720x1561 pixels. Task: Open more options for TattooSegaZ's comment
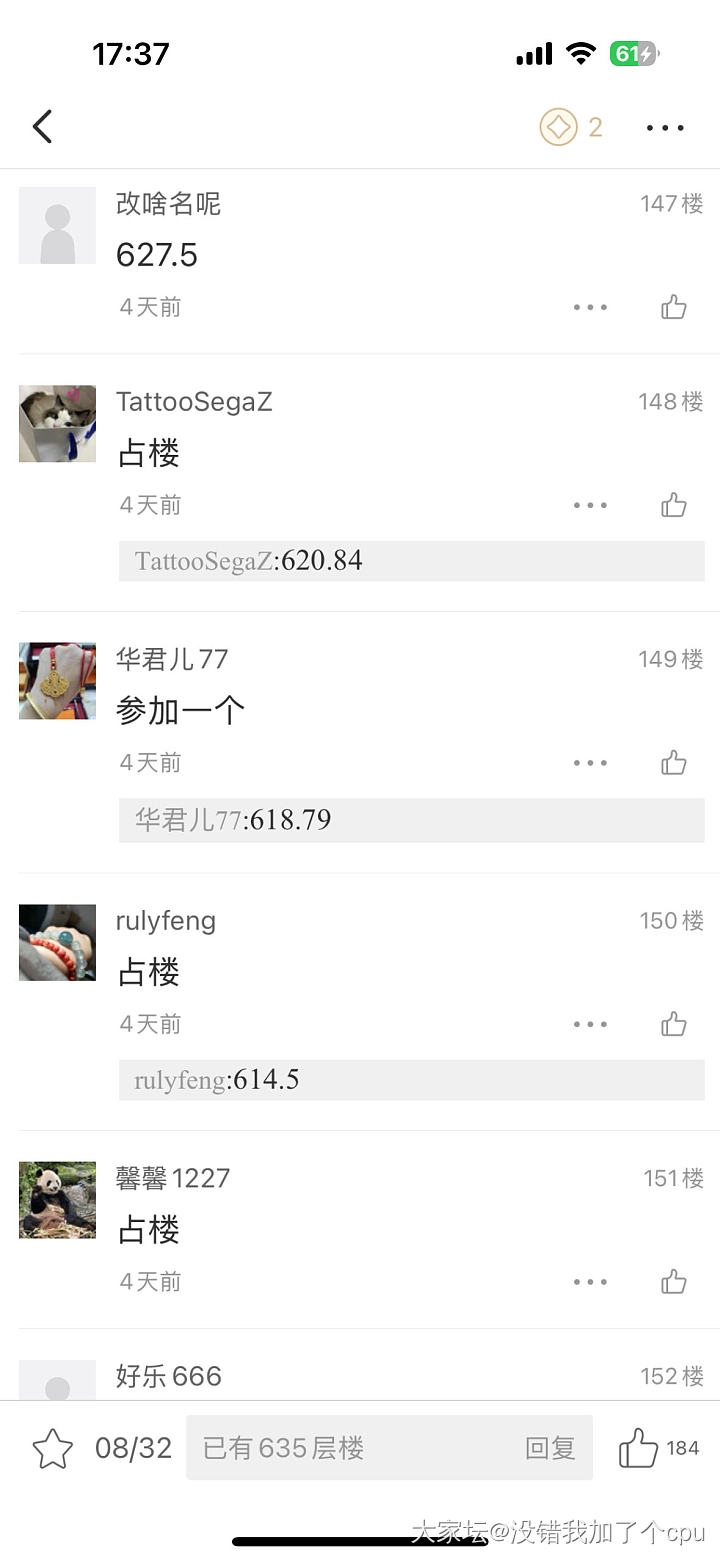[590, 505]
